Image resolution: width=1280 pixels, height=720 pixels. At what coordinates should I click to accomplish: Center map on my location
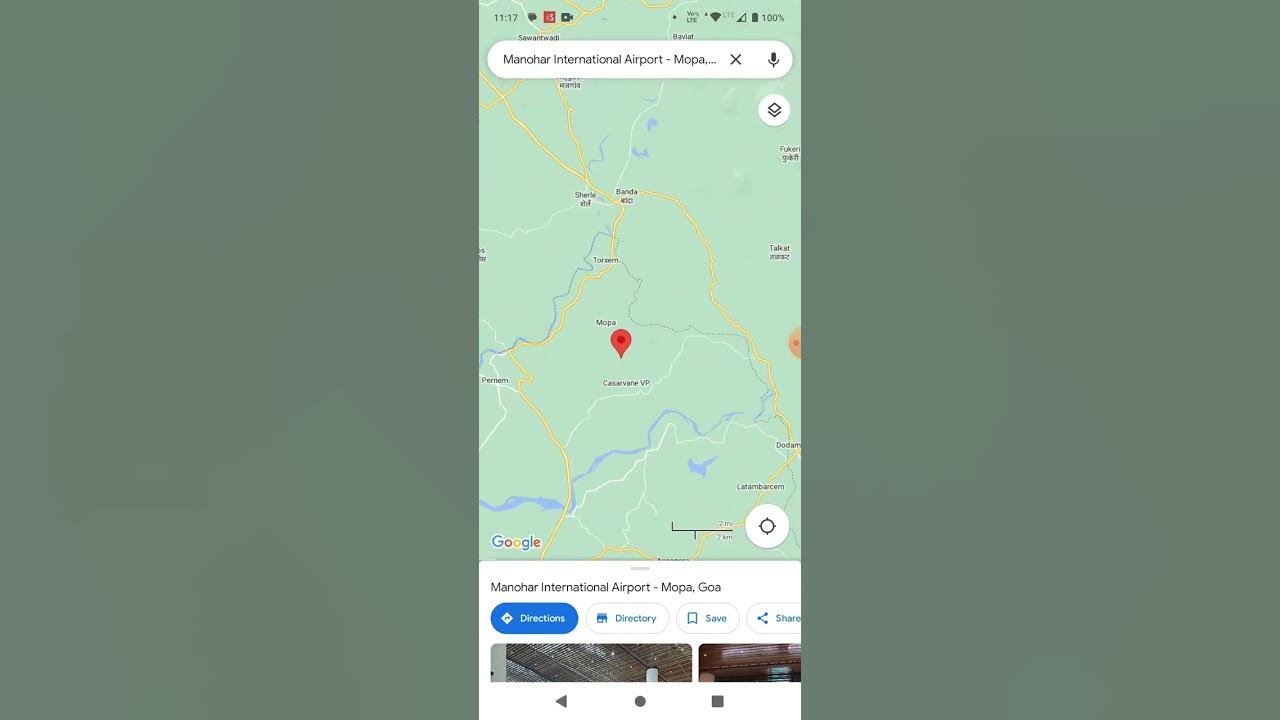coord(767,526)
